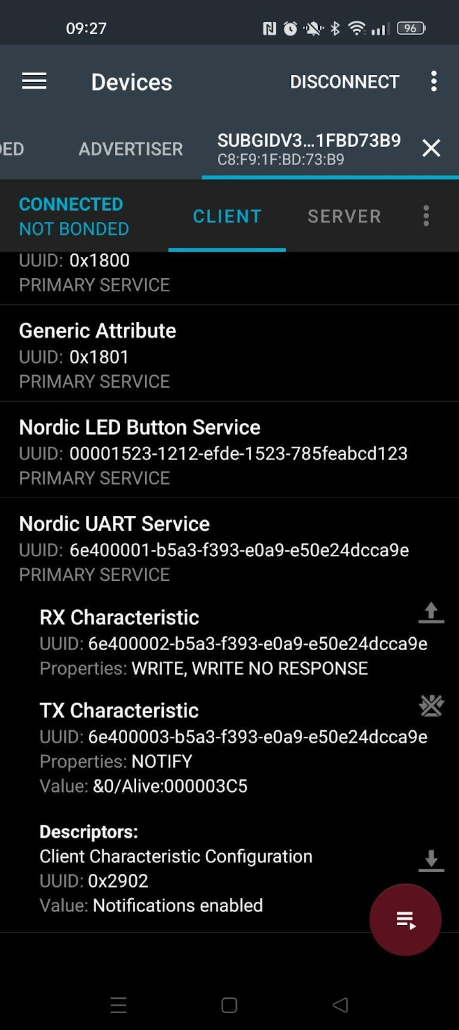Screen dimensions: 459x1030
Task: Switch to the ADVERTISER tab
Action: tap(131, 149)
